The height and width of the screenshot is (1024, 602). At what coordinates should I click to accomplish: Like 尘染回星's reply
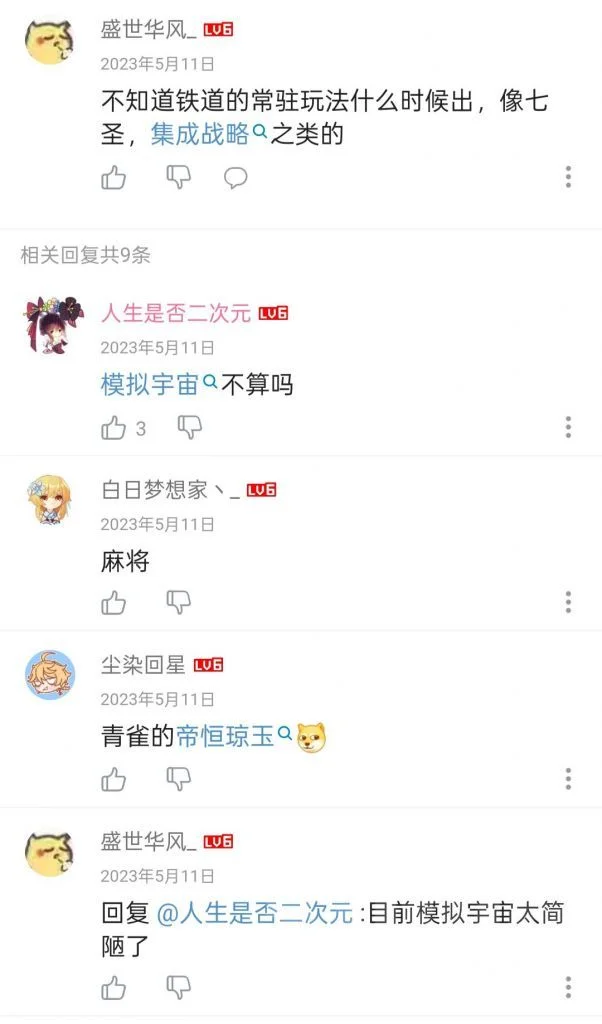pos(114,778)
